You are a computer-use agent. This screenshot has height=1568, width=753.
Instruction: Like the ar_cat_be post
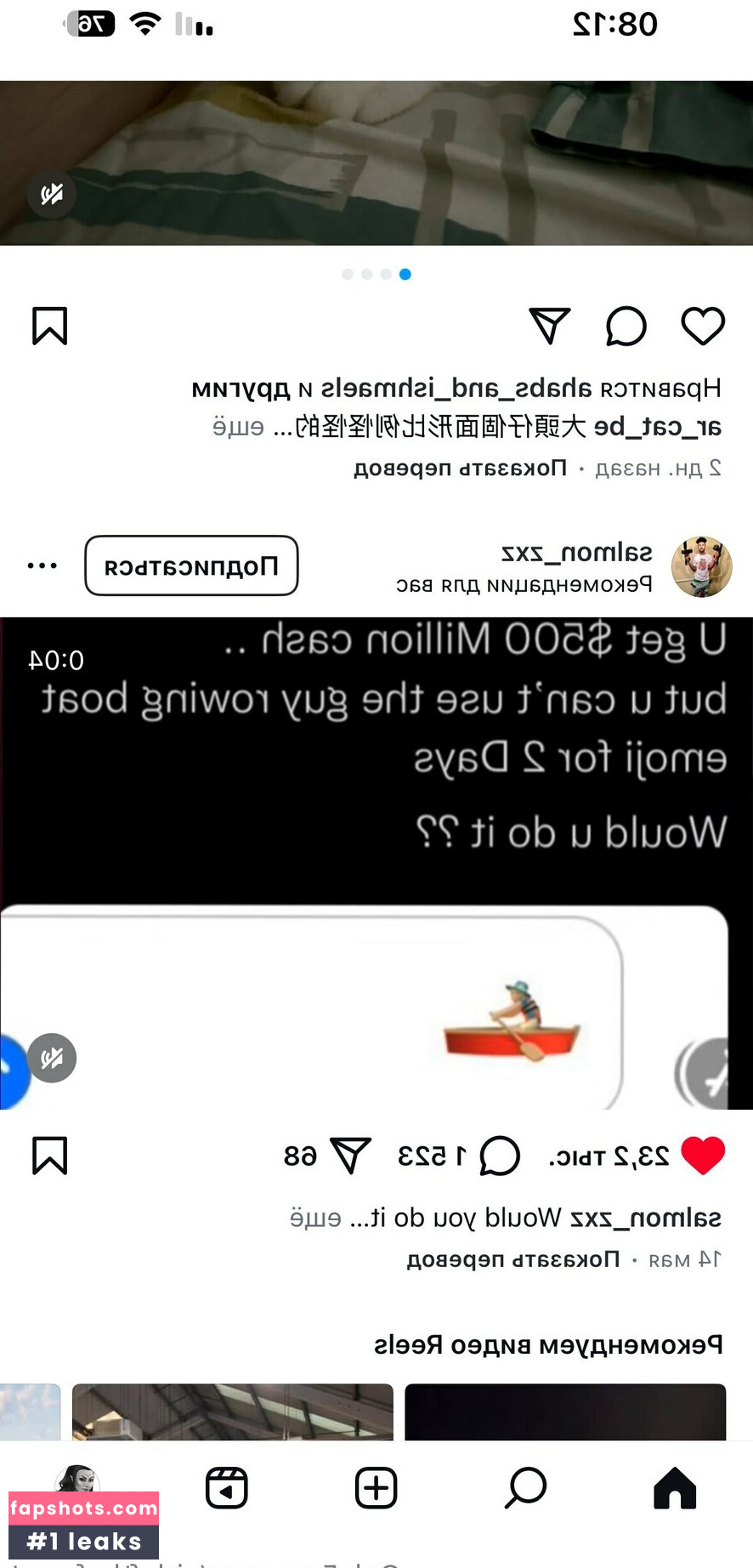pos(703,326)
